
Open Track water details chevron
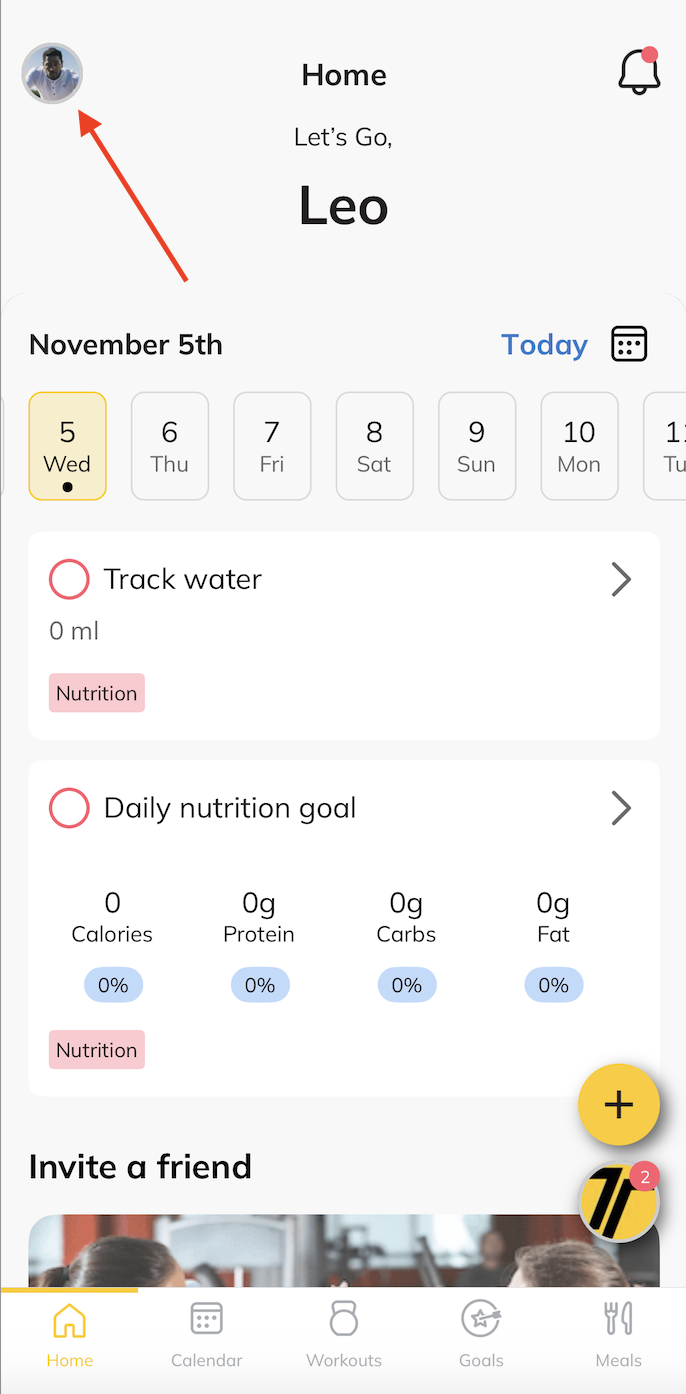coord(621,579)
